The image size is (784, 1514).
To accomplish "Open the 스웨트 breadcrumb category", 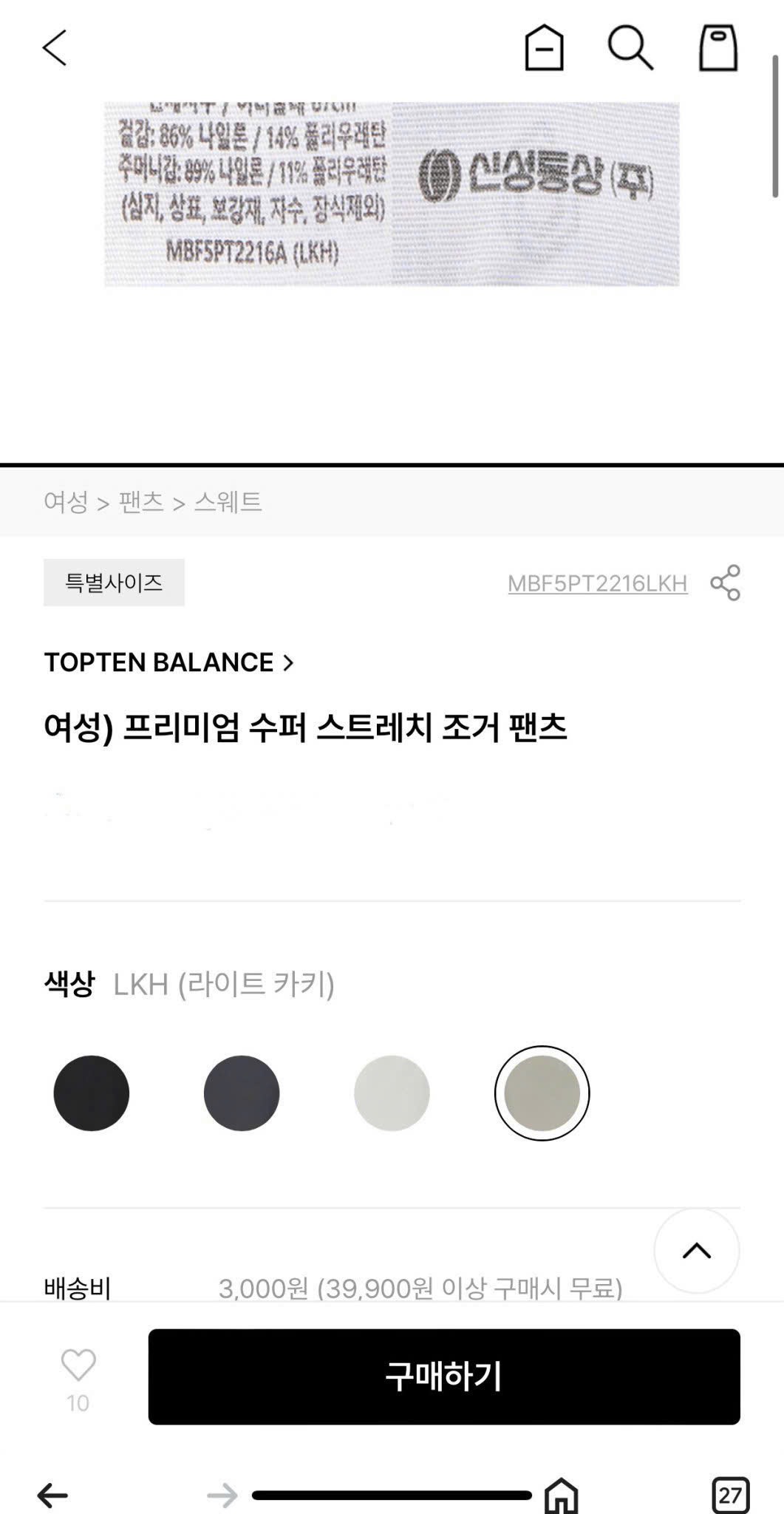I will 228,502.
